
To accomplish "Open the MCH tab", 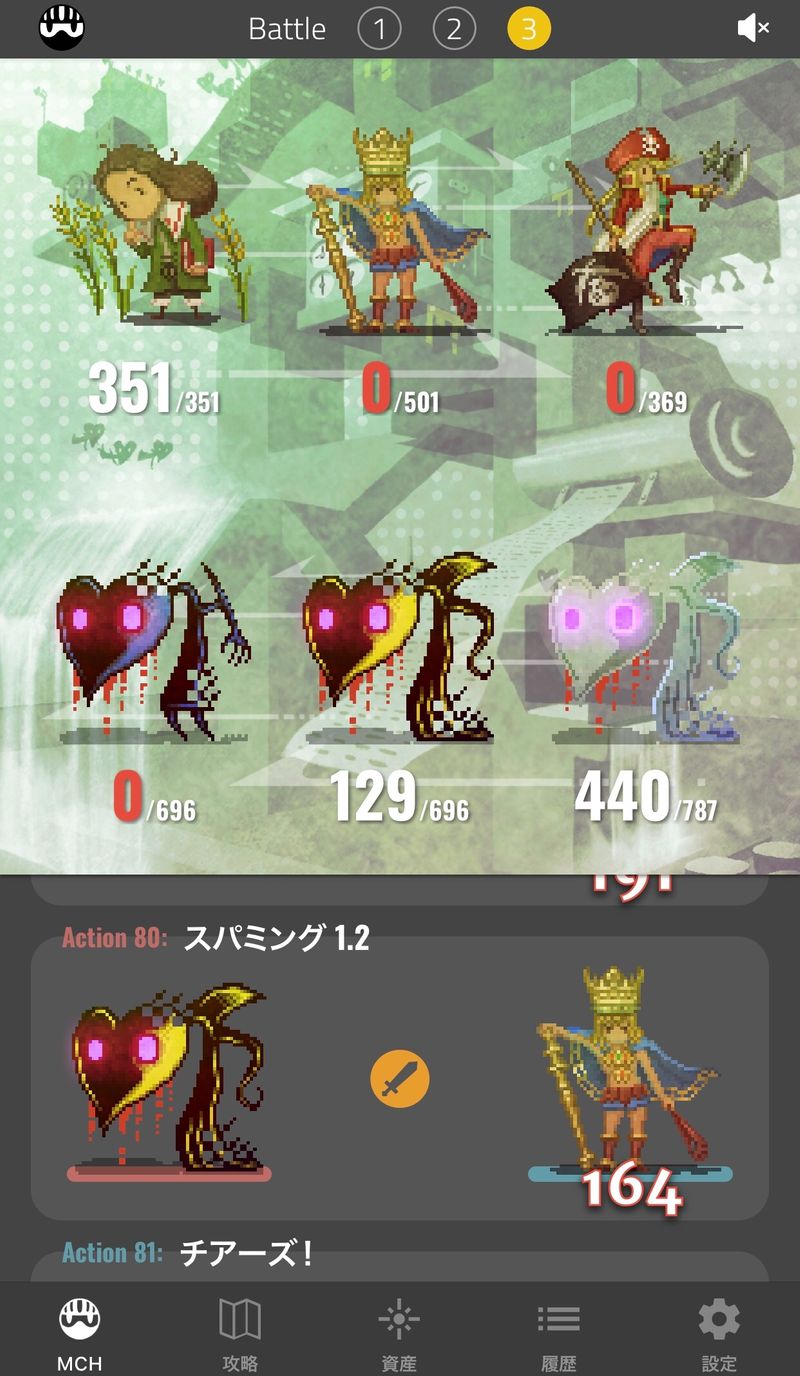I will coord(79,1333).
